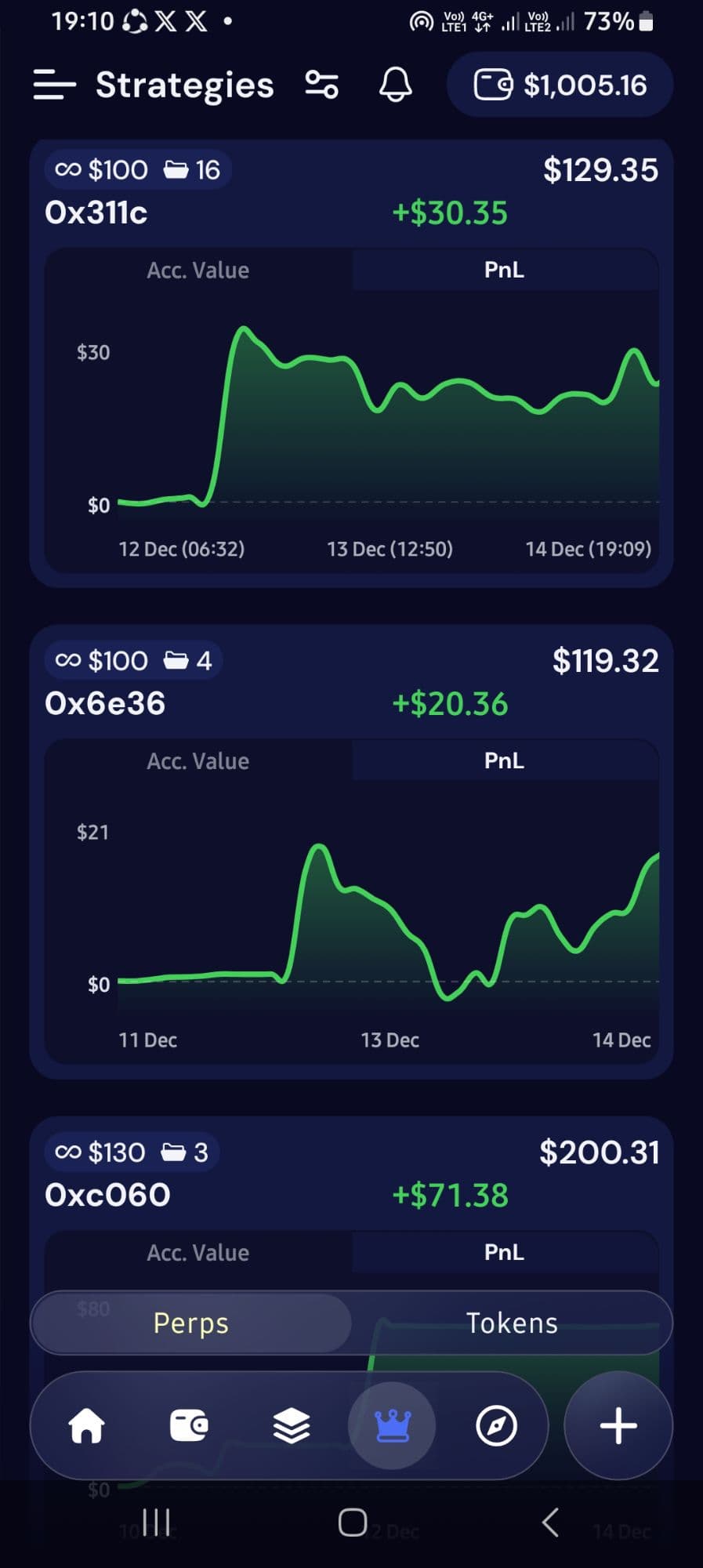
Task: Show Acc. Value chart for 0x311c
Action: pos(198,270)
